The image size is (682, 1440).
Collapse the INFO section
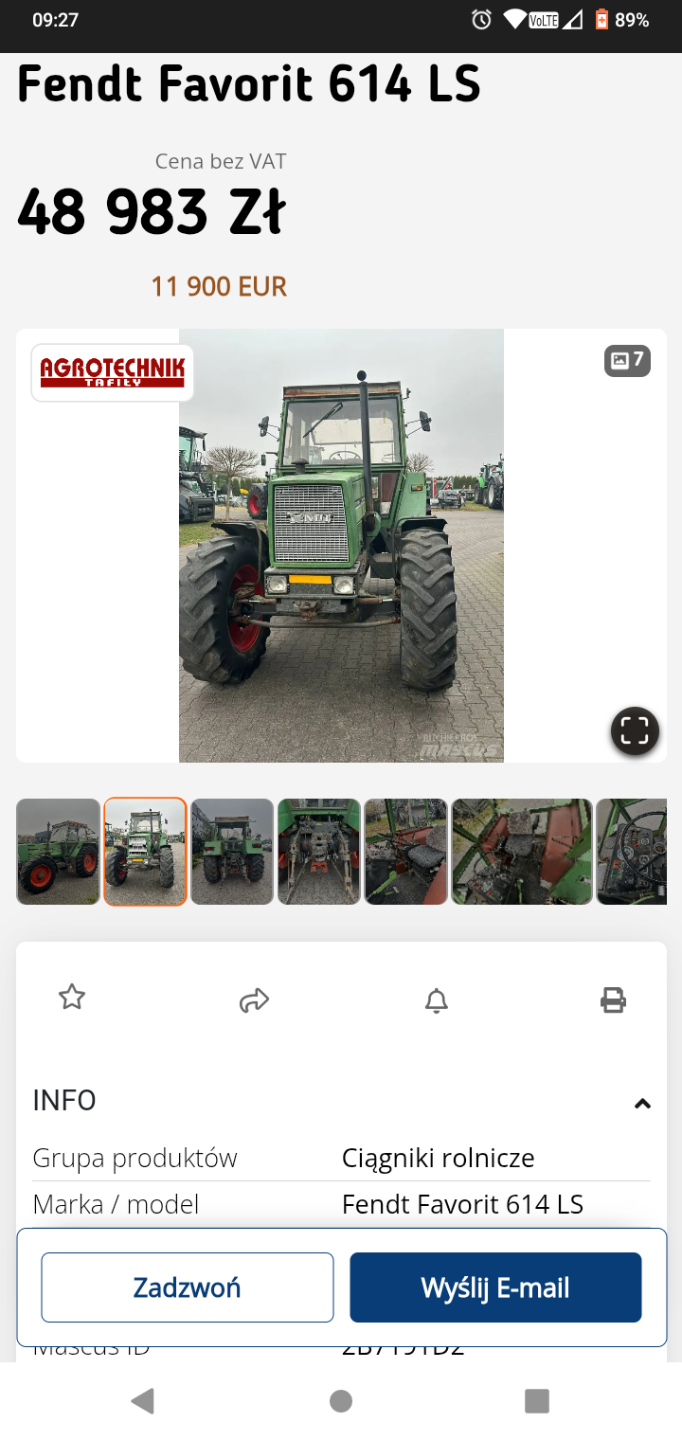(x=642, y=1104)
